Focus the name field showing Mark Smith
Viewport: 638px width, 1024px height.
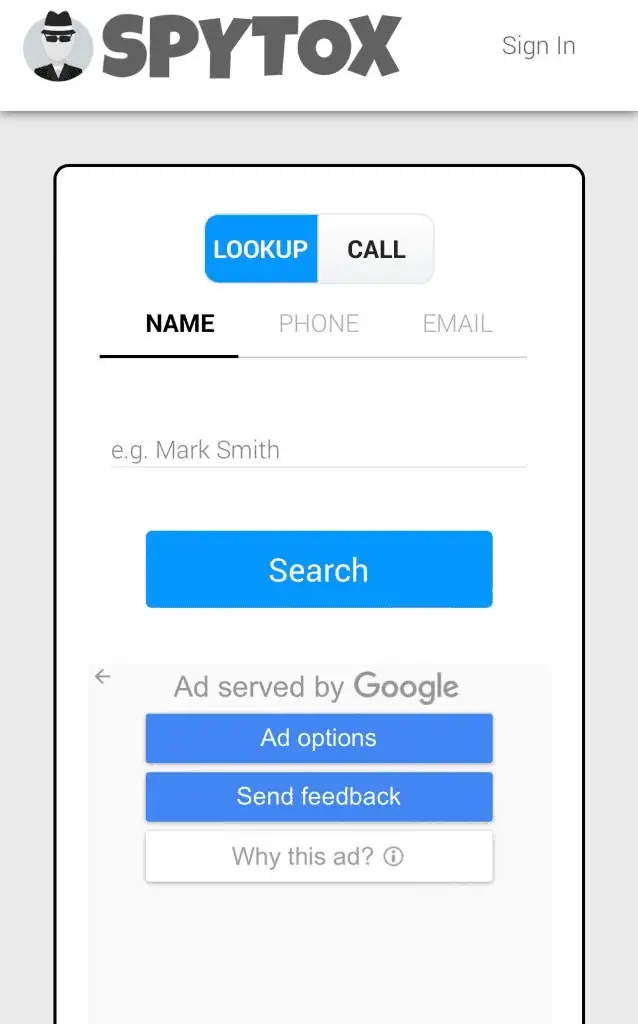pos(319,450)
